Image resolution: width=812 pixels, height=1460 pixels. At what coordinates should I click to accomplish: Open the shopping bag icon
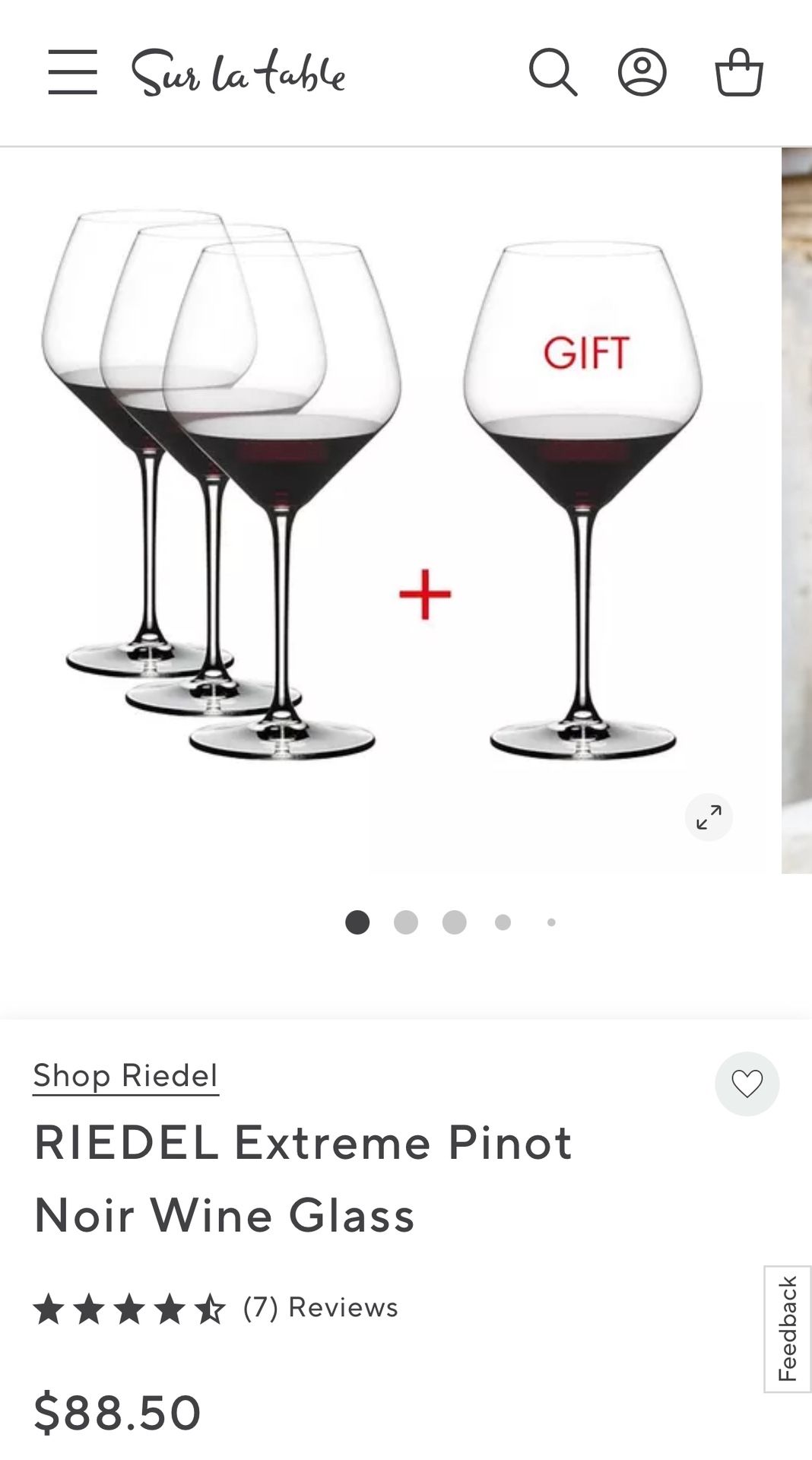(741, 74)
